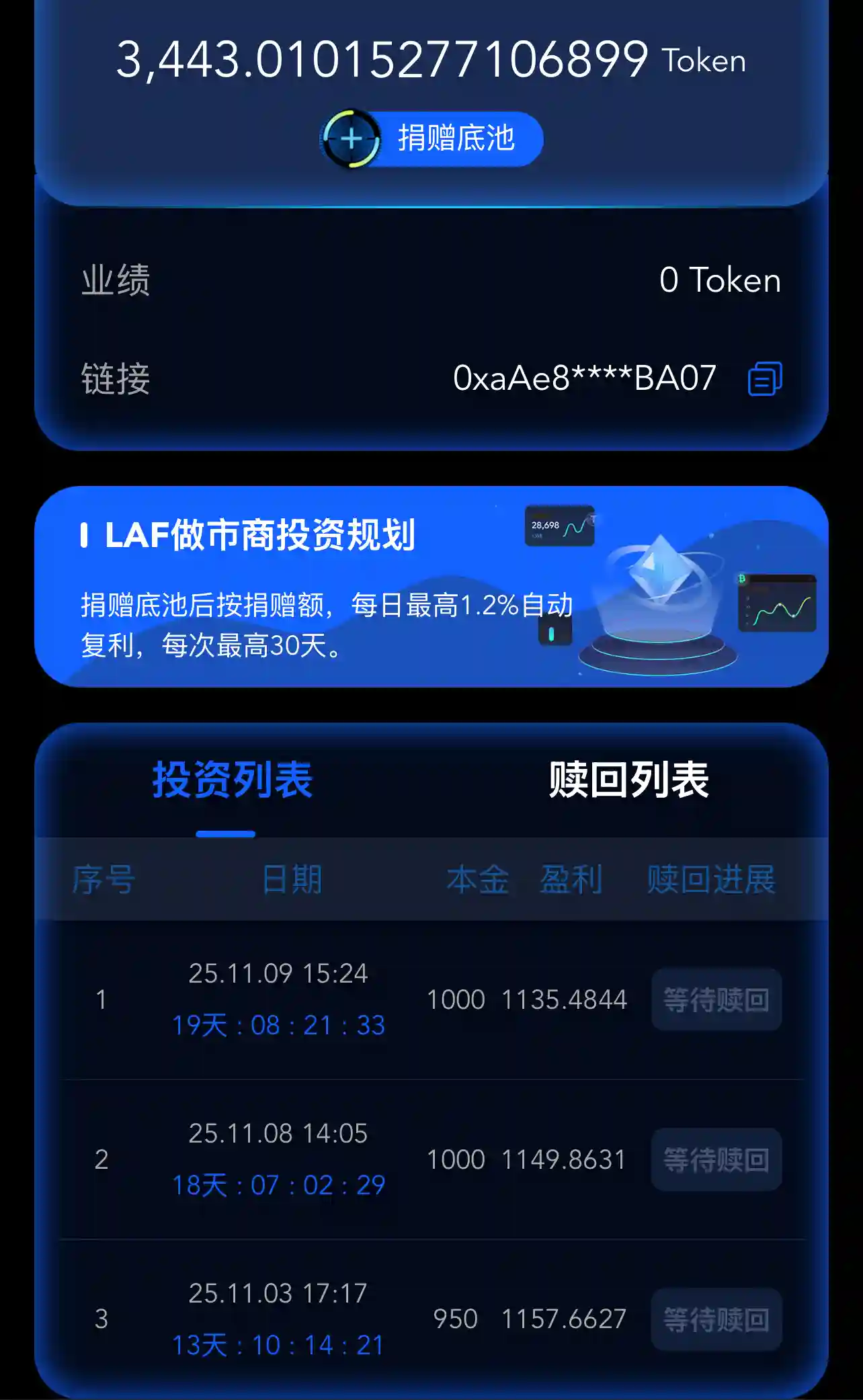
Task: Tap 等待赎回 for the 25.11.03 investment
Action: 716,1319
